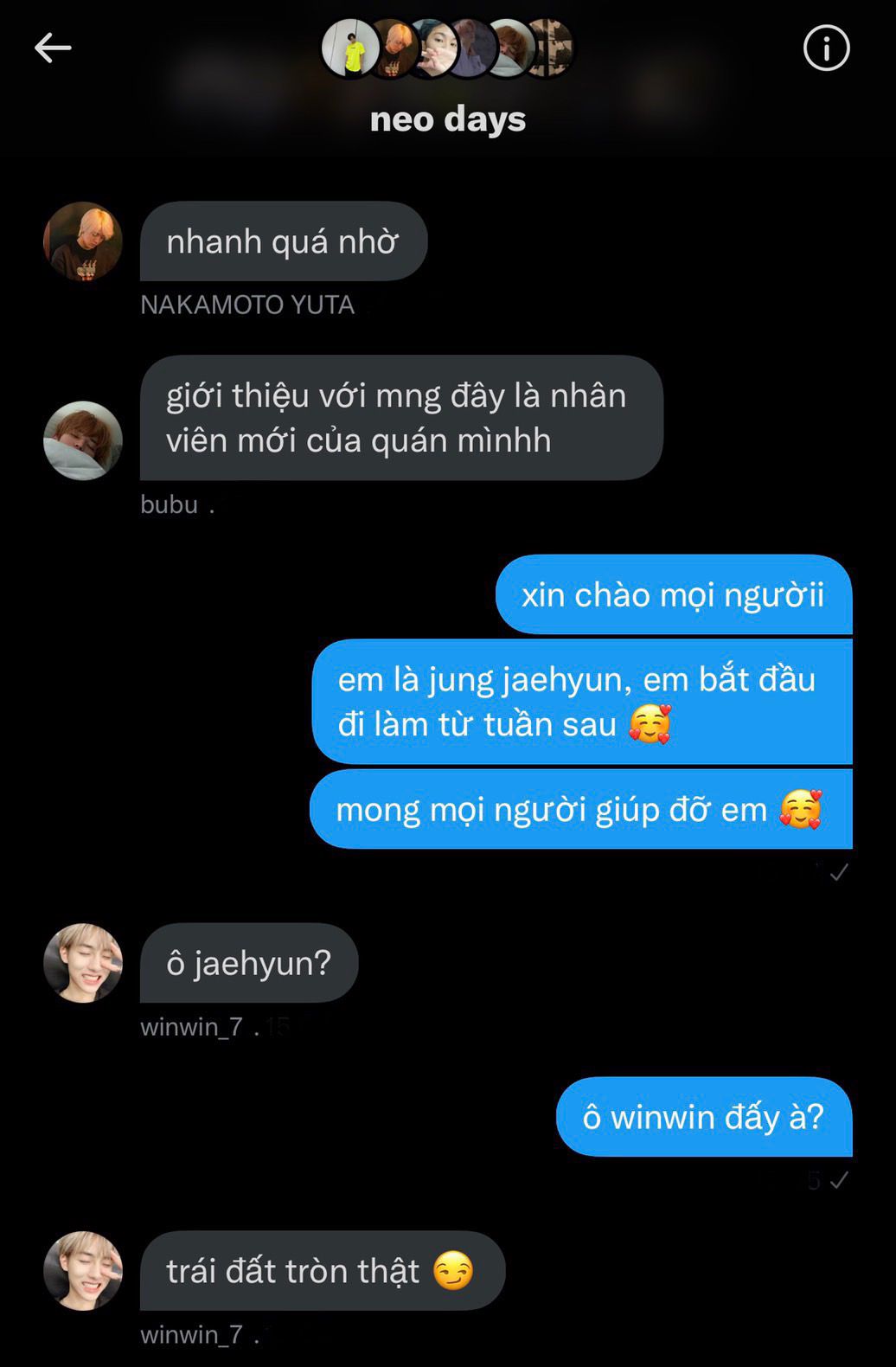The image size is (896, 1367).
Task: Open NAKAMOTO YUTA's profile picture
Action: [x=83, y=241]
